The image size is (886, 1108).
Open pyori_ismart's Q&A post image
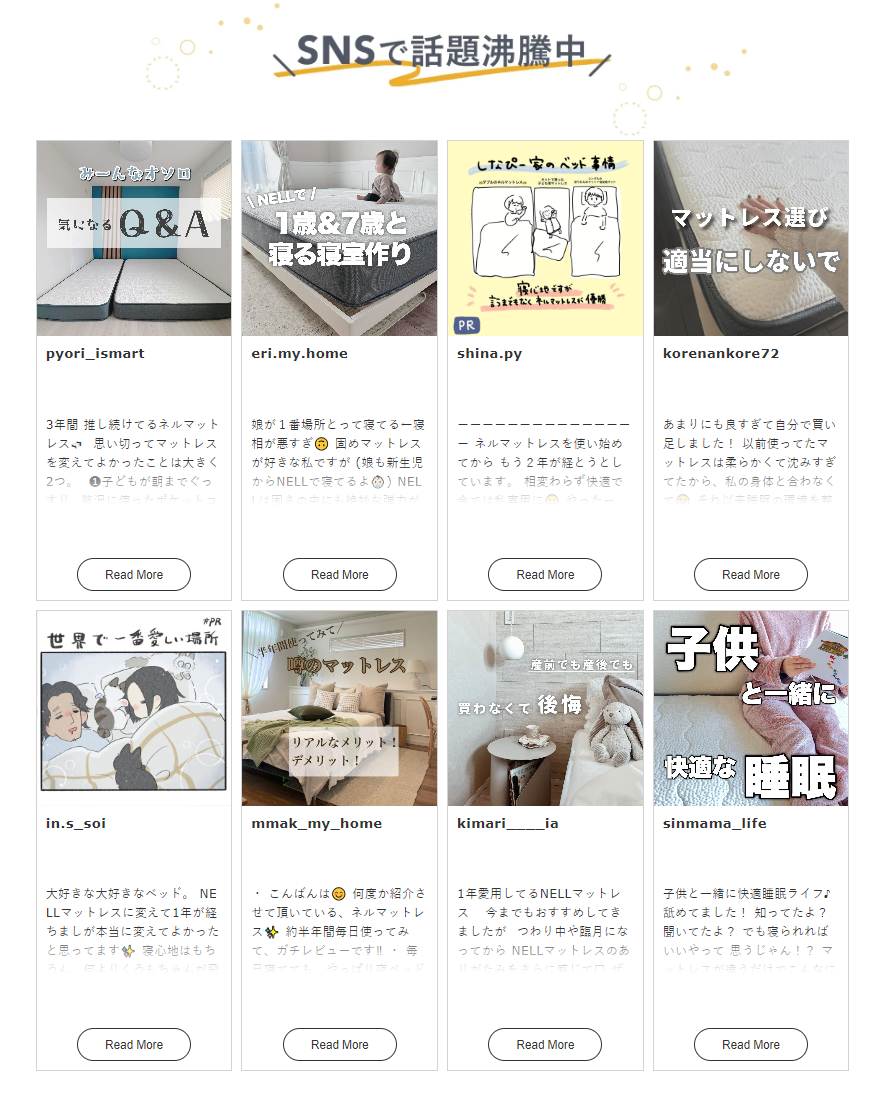(x=134, y=238)
